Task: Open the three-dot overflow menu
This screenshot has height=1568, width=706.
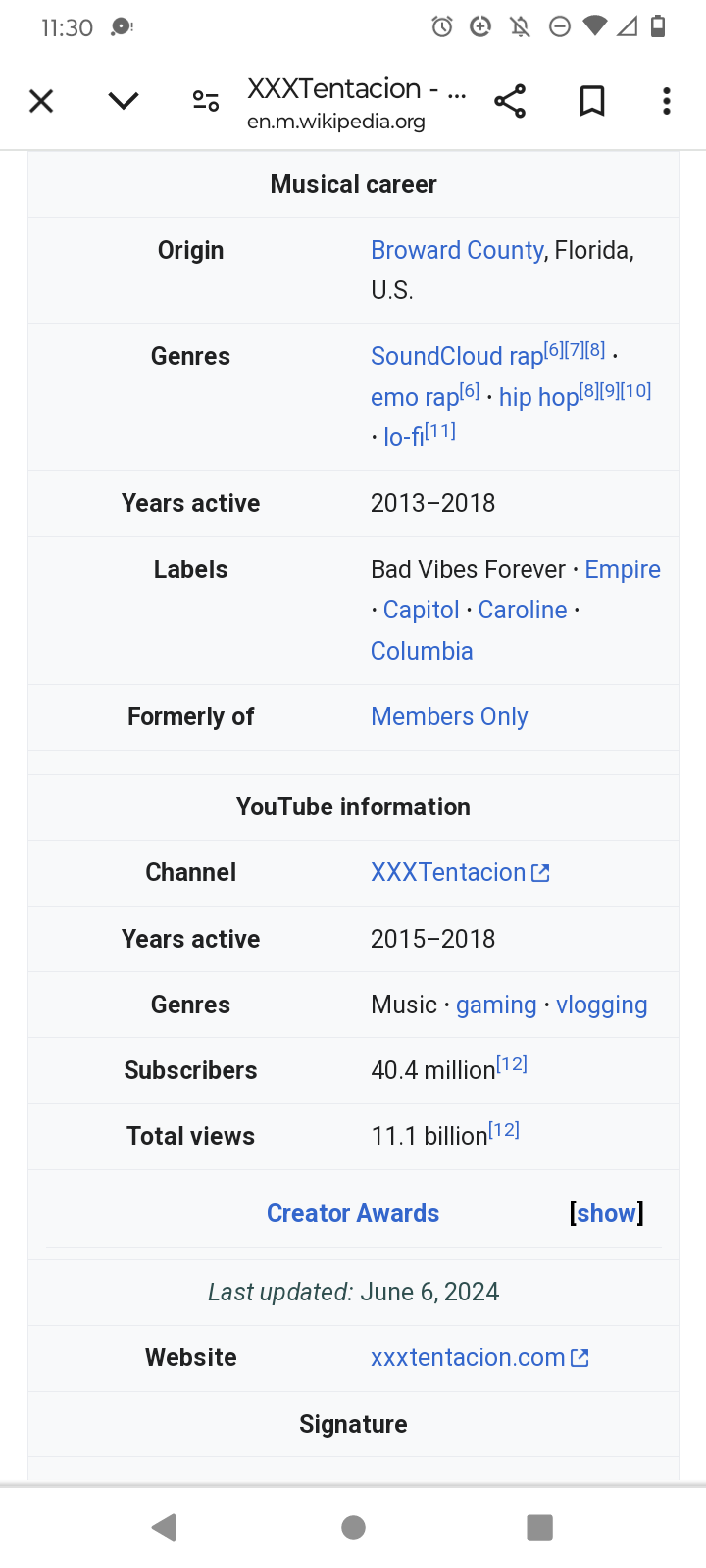Action: pyautogui.click(x=667, y=101)
